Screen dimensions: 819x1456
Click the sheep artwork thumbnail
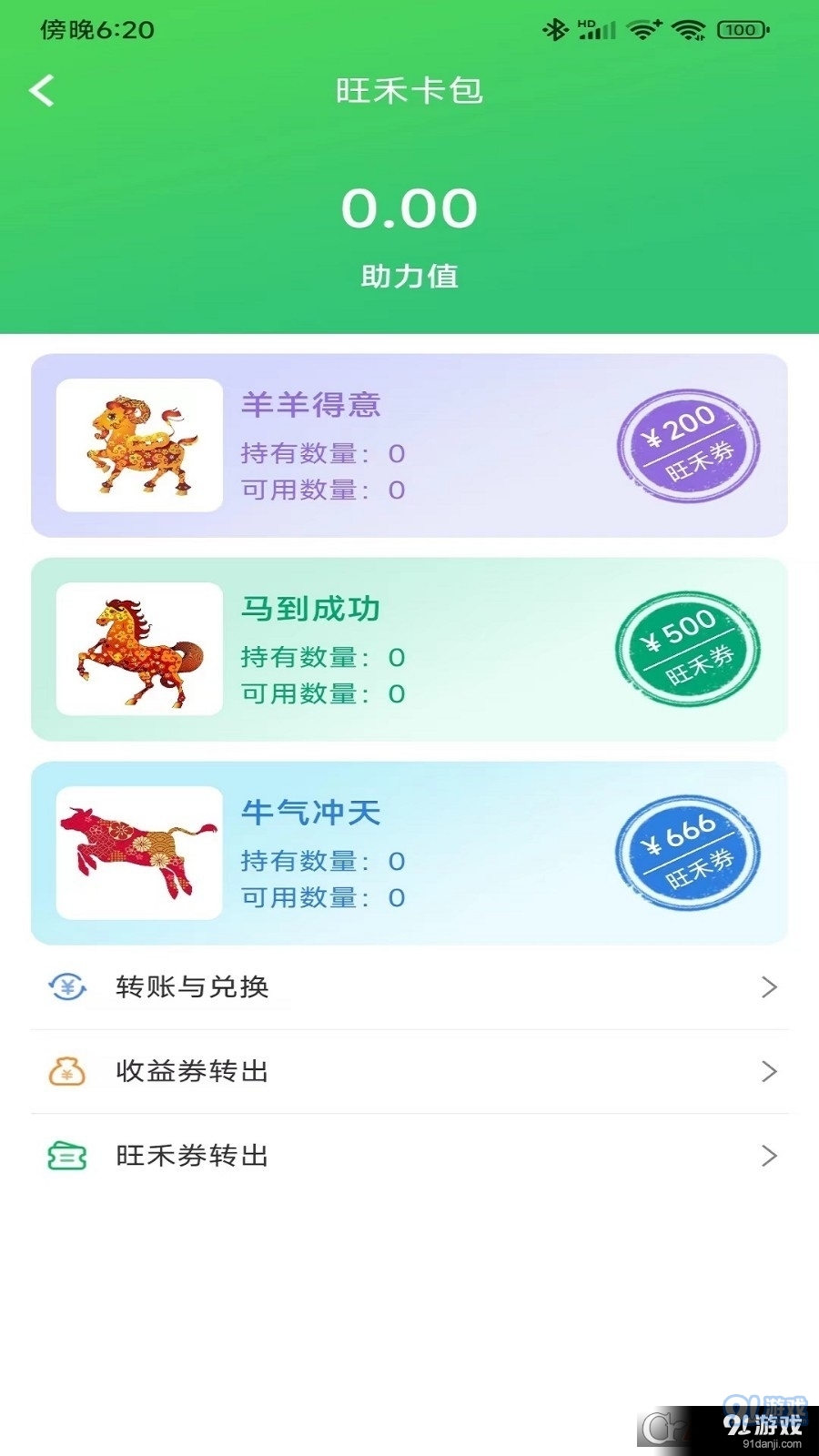tap(138, 445)
